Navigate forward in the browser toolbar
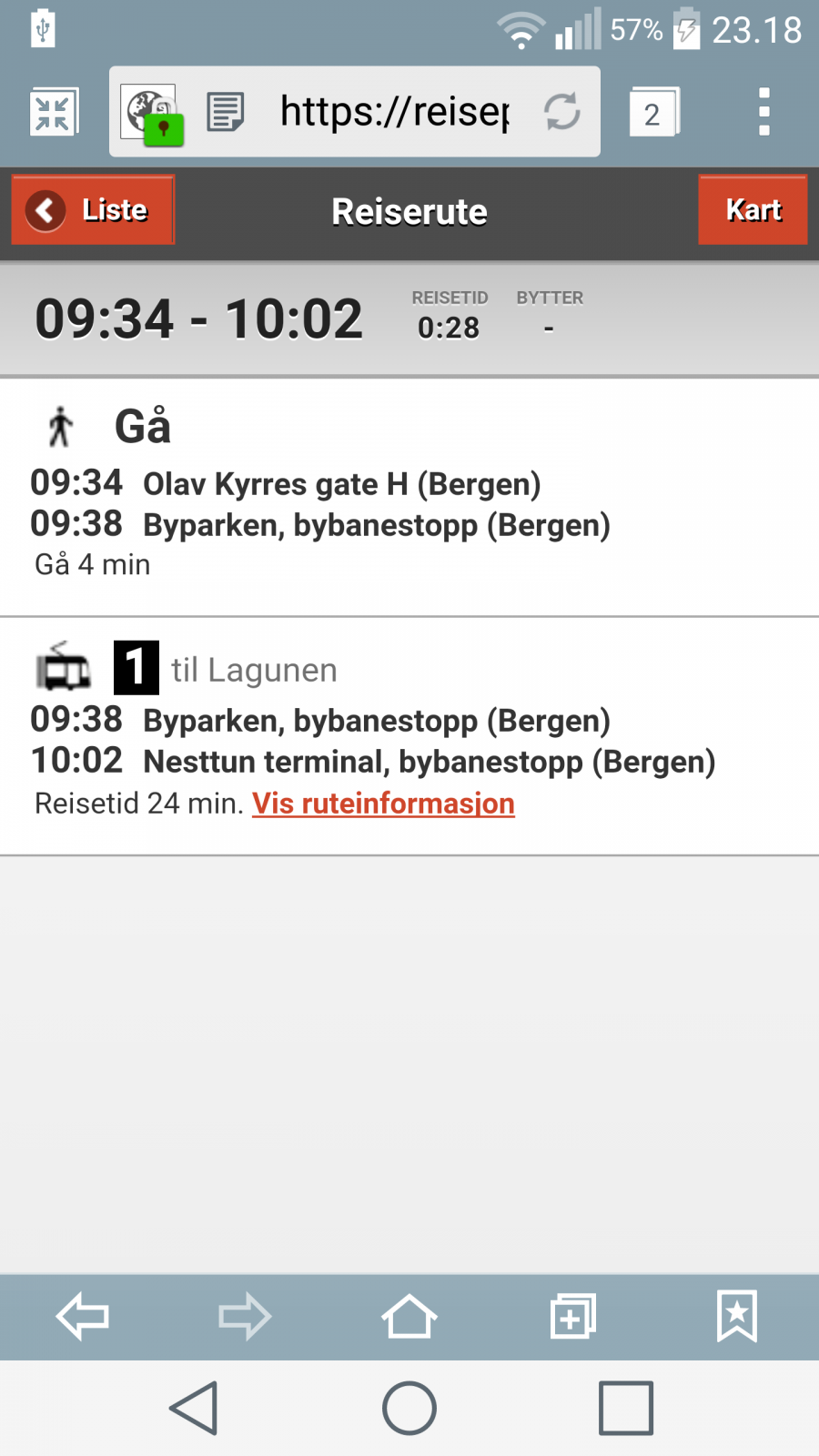This screenshot has height=1456, width=819. (x=245, y=1316)
